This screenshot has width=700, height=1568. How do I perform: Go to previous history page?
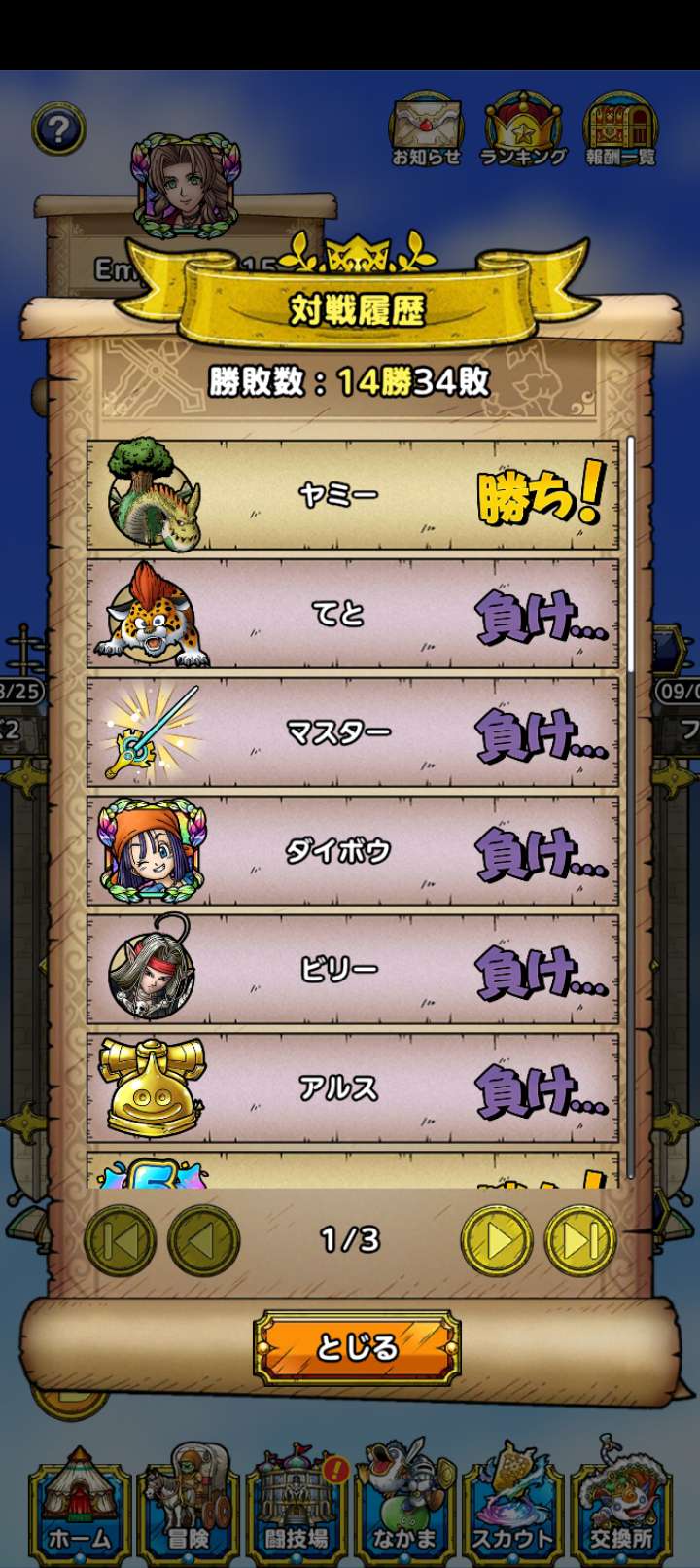tap(203, 1240)
